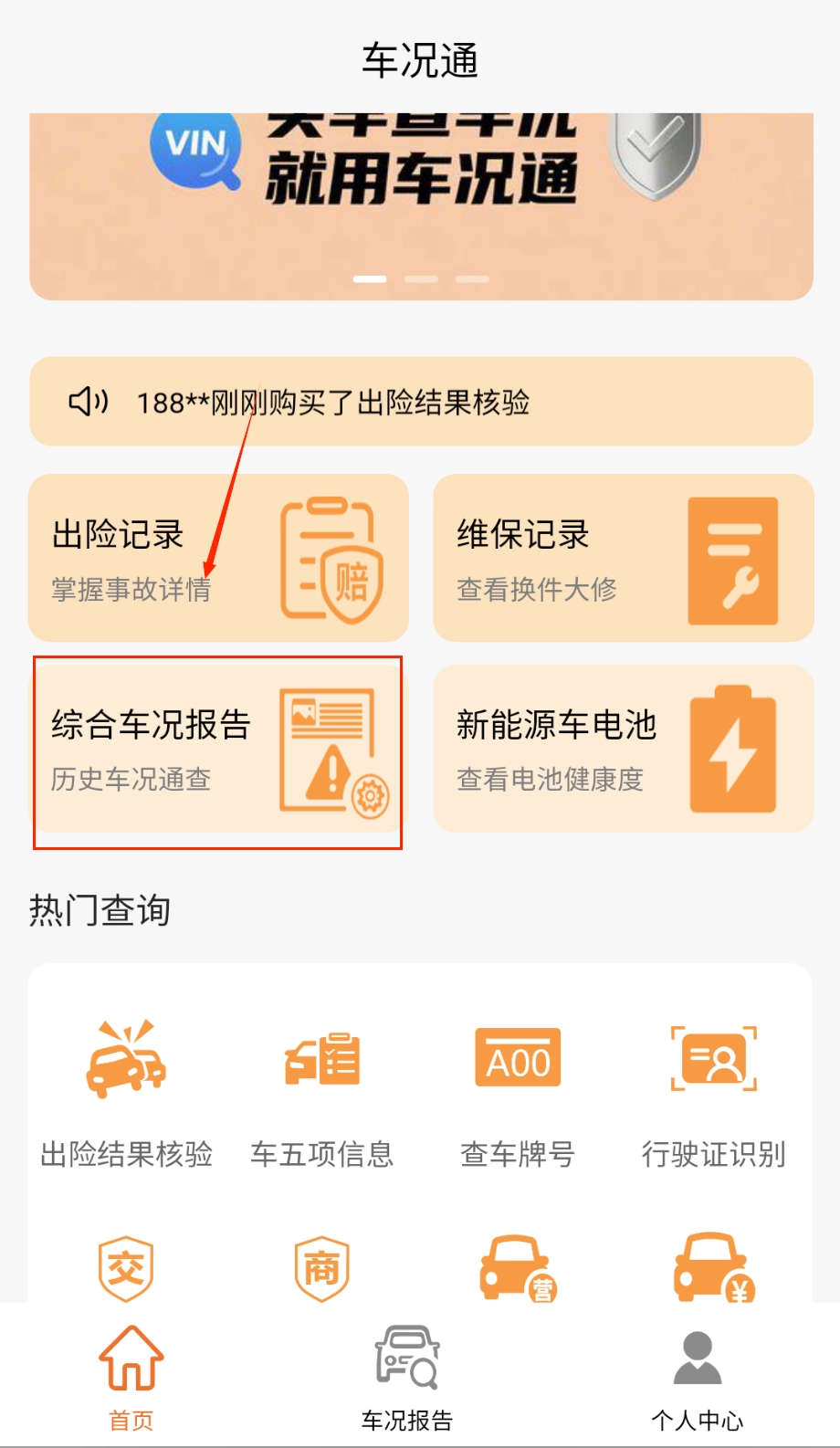The width and height of the screenshot is (840, 1448).
Task: Open 综合车况报告 card
Action: coord(218,750)
